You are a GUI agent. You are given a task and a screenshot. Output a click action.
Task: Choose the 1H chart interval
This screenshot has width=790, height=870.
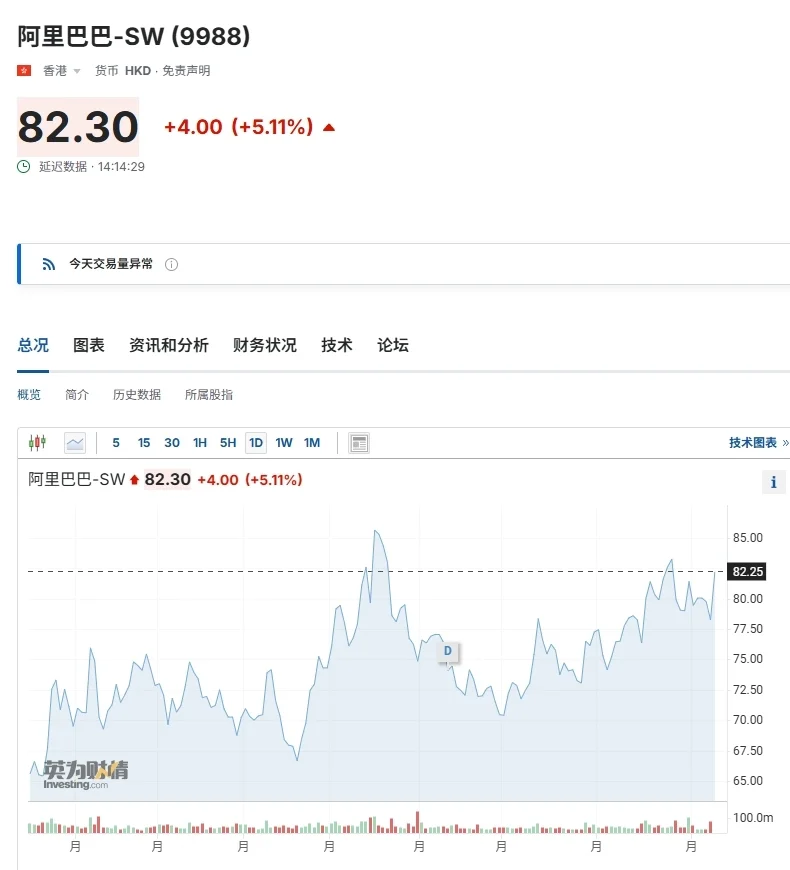tap(200, 442)
